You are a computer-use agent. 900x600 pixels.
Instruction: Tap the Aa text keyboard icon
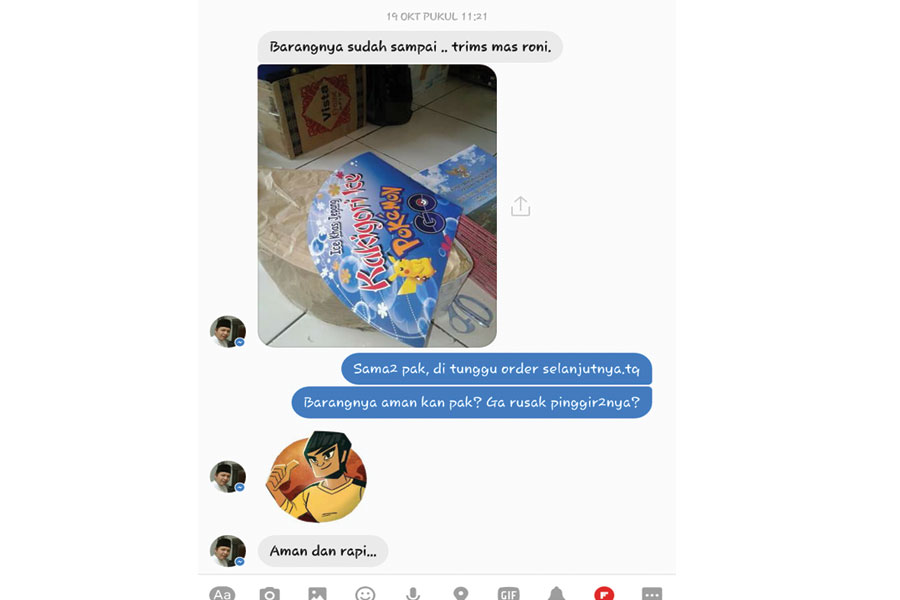coord(222,594)
